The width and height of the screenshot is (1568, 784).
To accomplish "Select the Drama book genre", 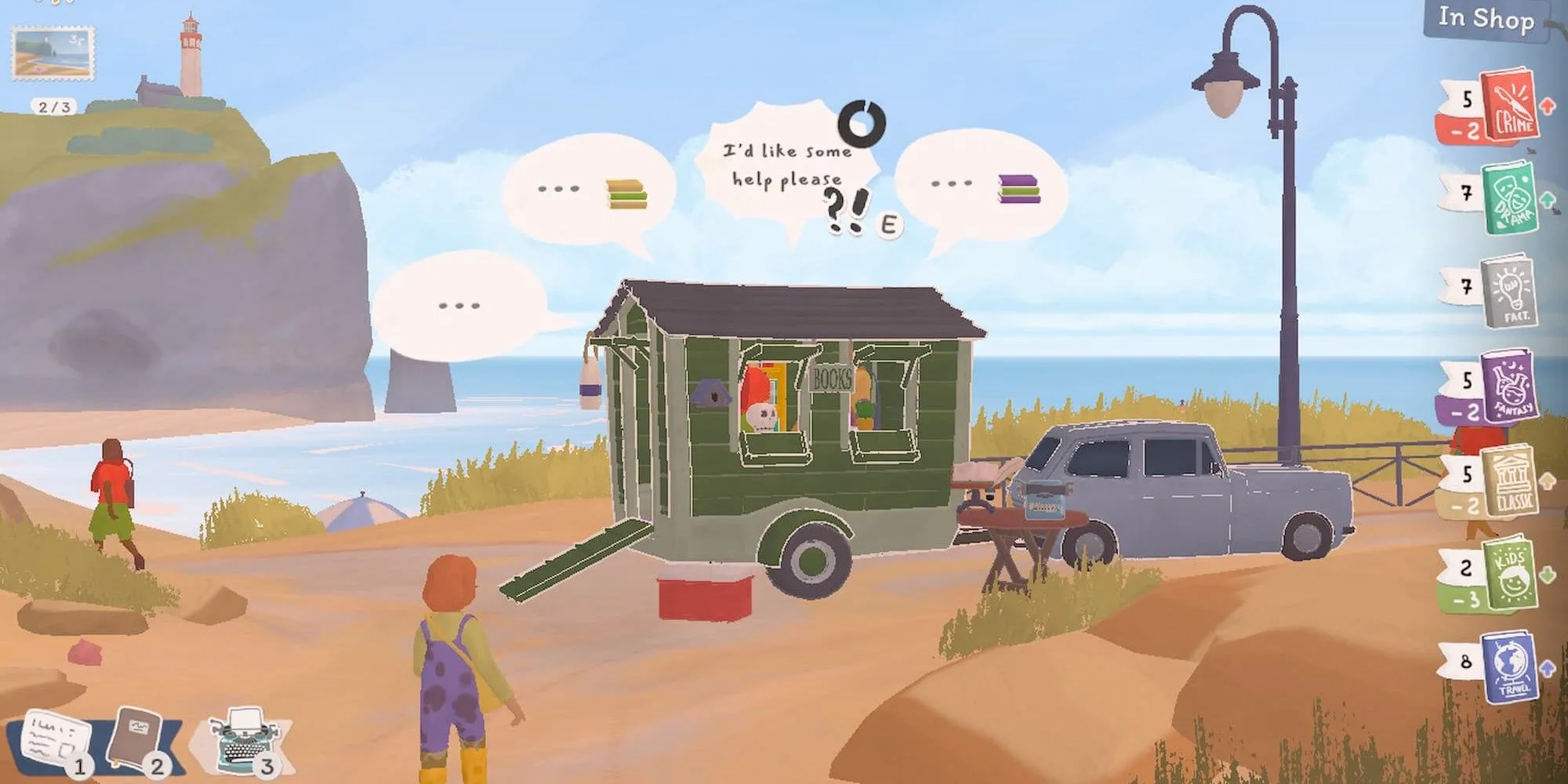I will 1508,198.
